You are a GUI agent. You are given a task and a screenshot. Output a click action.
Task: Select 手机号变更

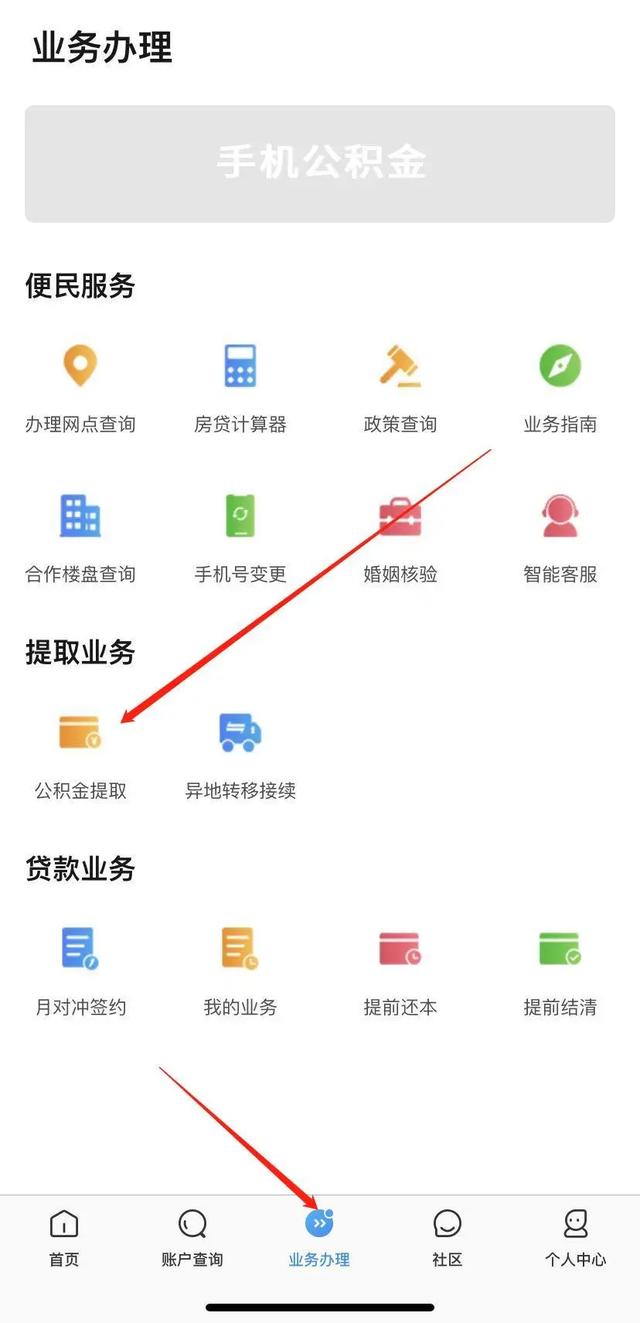click(240, 536)
